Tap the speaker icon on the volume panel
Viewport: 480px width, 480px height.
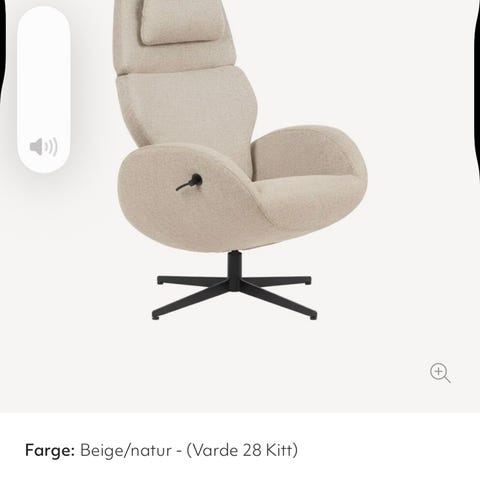click(x=44, y=147)
